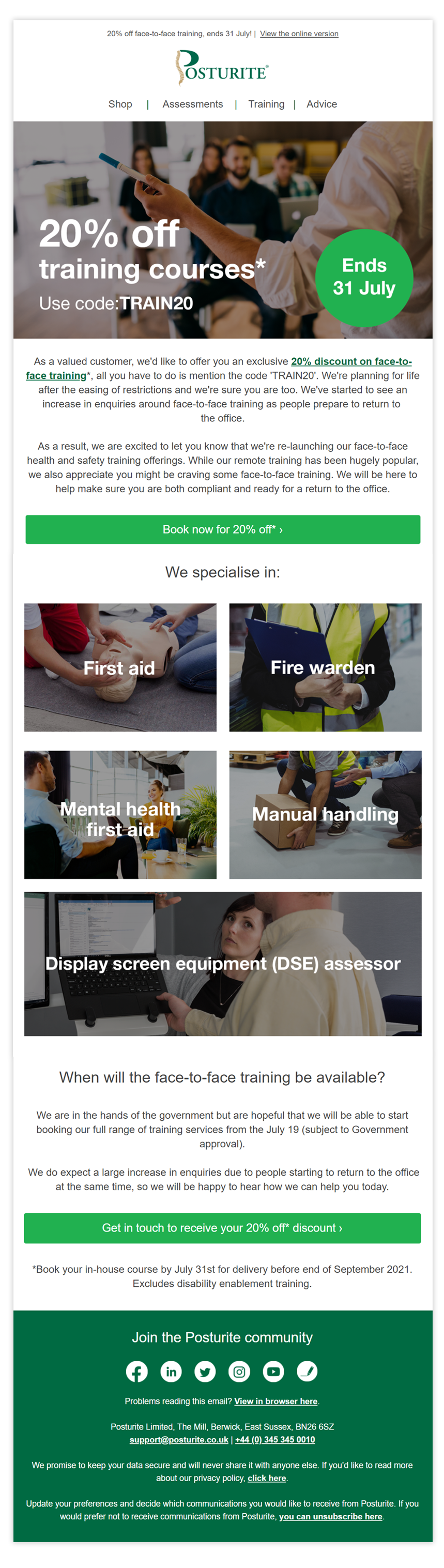Open the Advice navigation link
The width and height of the screenshot is (444, 1568).
[x=321, y=104]
